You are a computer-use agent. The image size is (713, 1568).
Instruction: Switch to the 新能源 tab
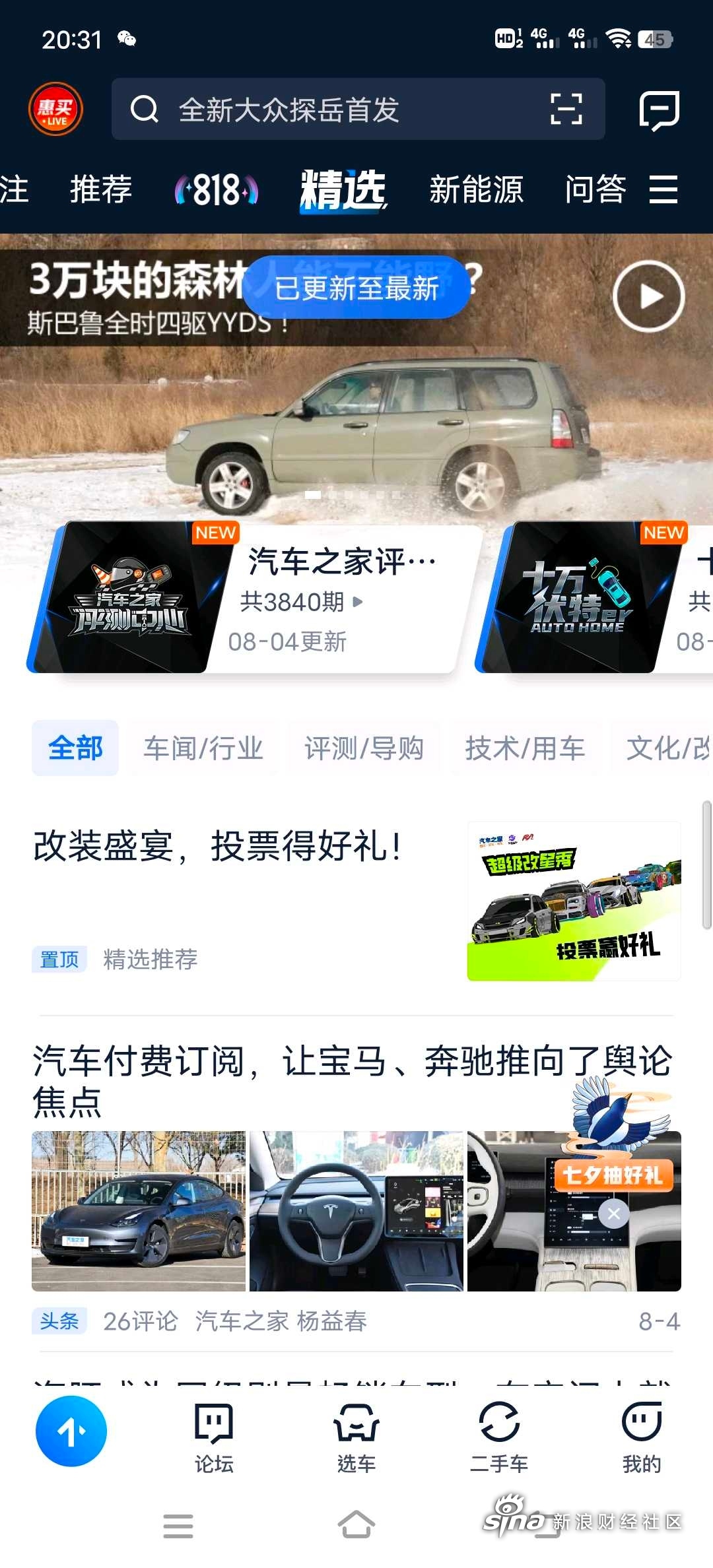point(476,190)
